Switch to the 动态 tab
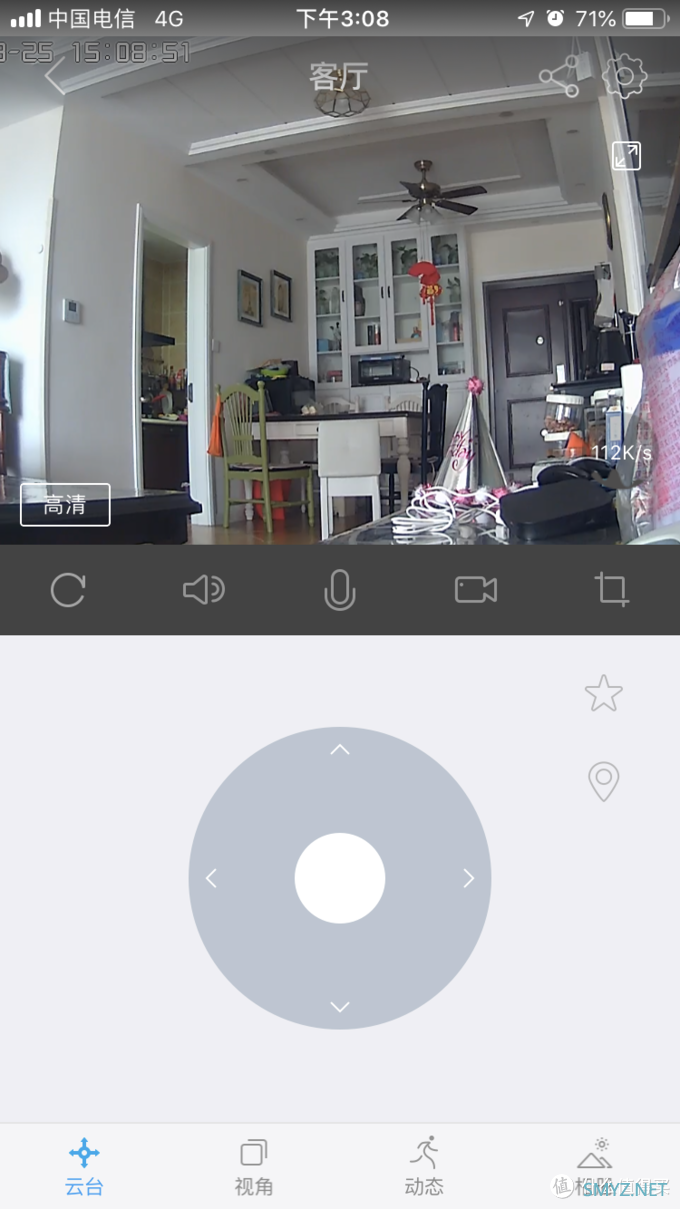 424,1166
